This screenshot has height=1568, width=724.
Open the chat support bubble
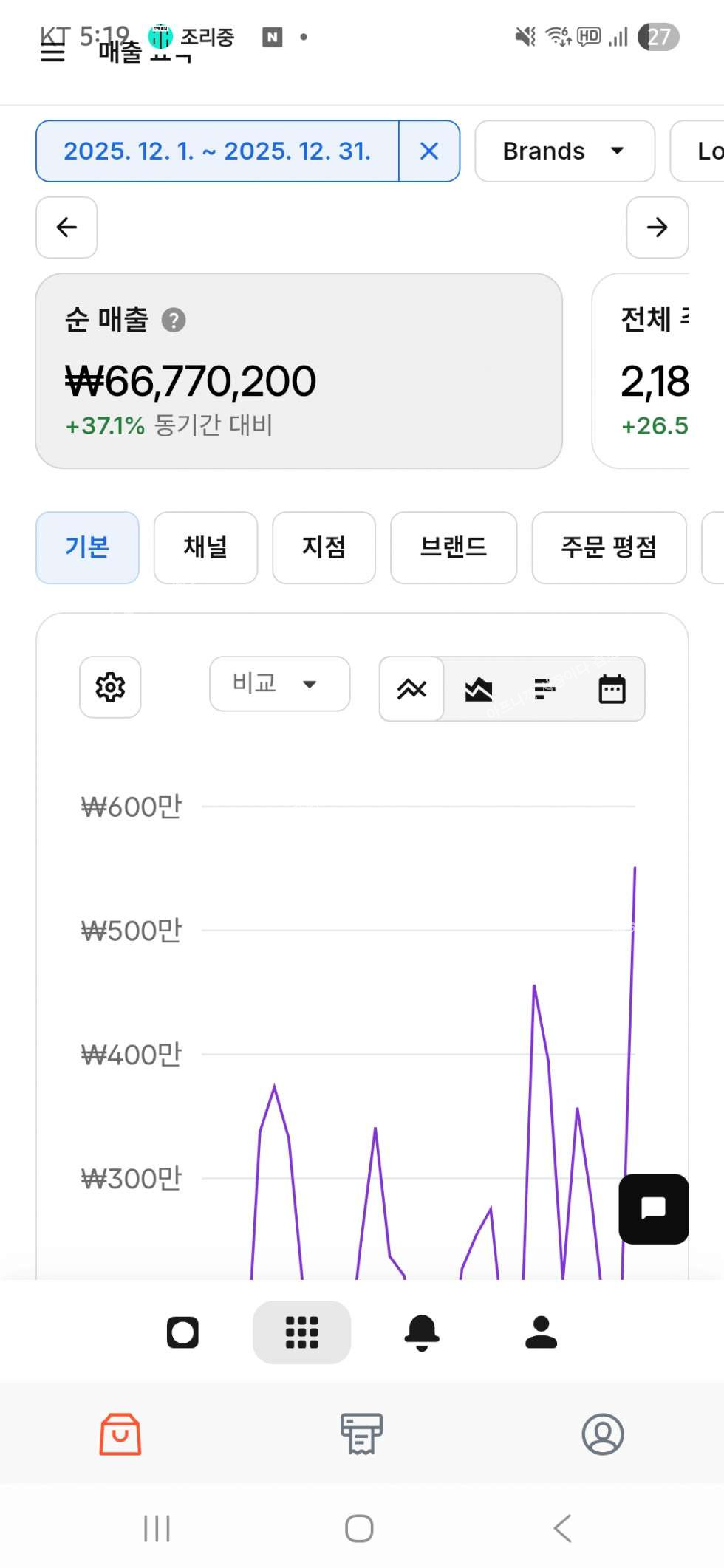[x=653, y=1208]
